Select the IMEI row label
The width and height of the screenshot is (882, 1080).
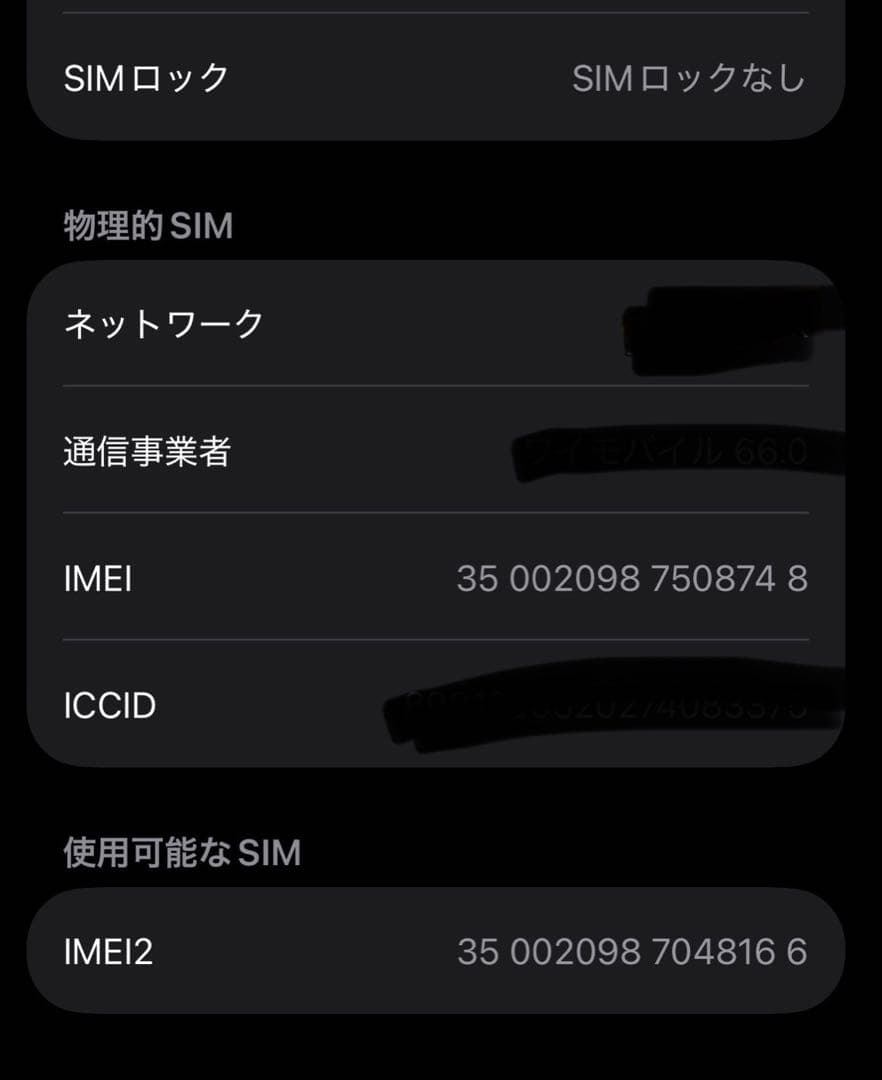point(97,578)
